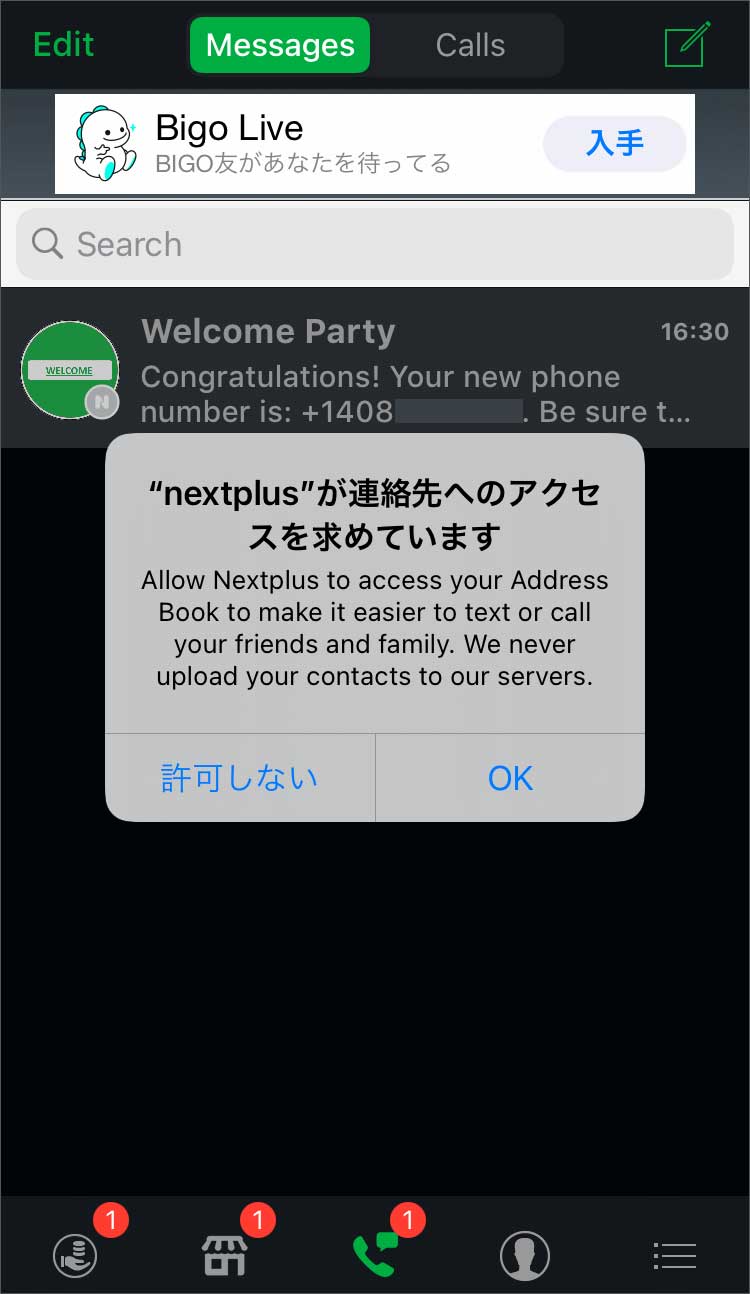This screenshot has width=750, height=1294.
Task: Tap 入手 on the Bigo Live ad
Action: [614, 143]
